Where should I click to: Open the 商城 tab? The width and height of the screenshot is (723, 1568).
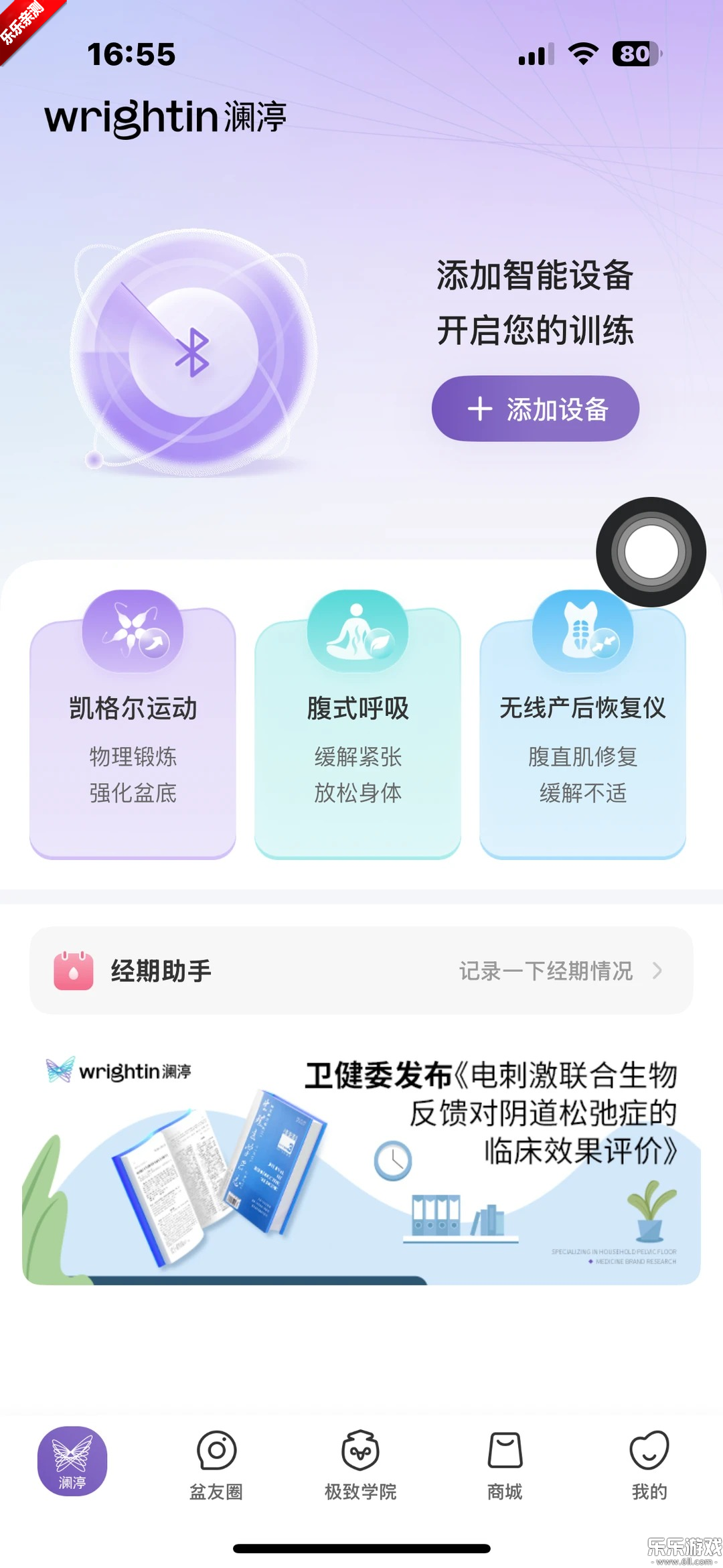click(505, 1465)
